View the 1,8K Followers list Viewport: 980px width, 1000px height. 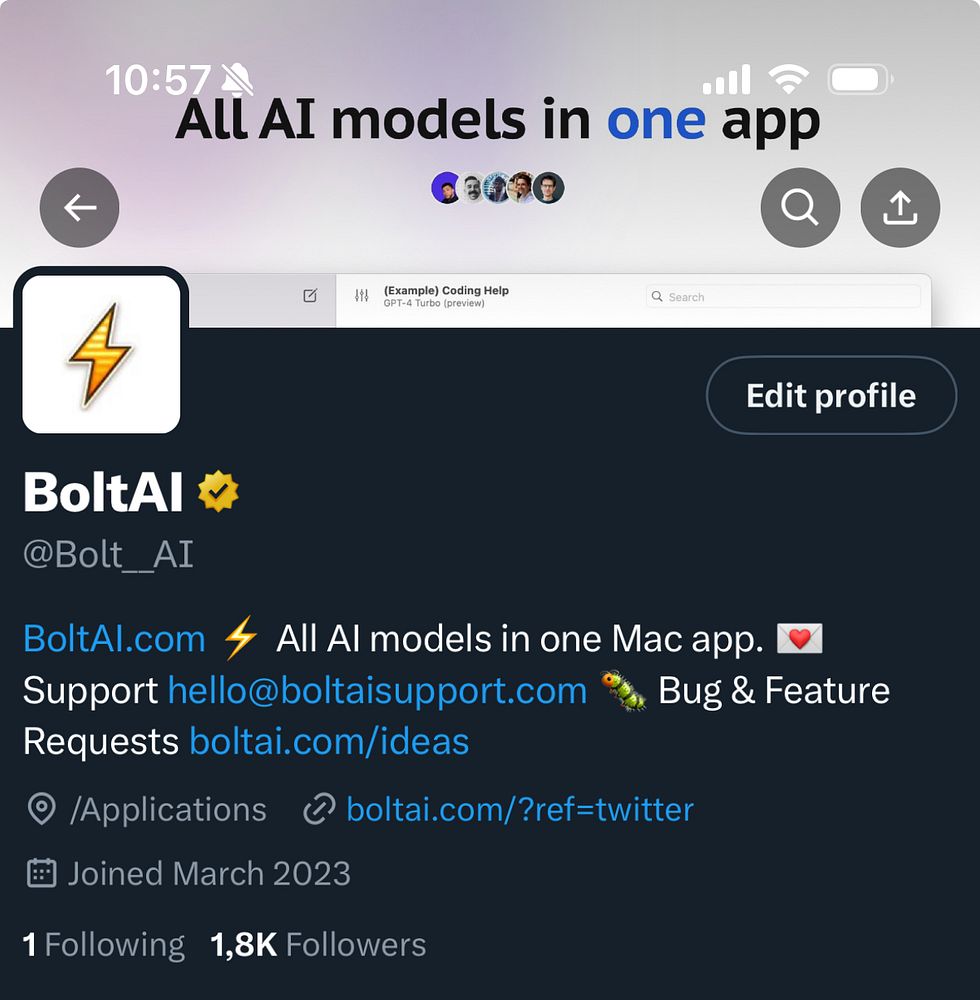(318, 944)
